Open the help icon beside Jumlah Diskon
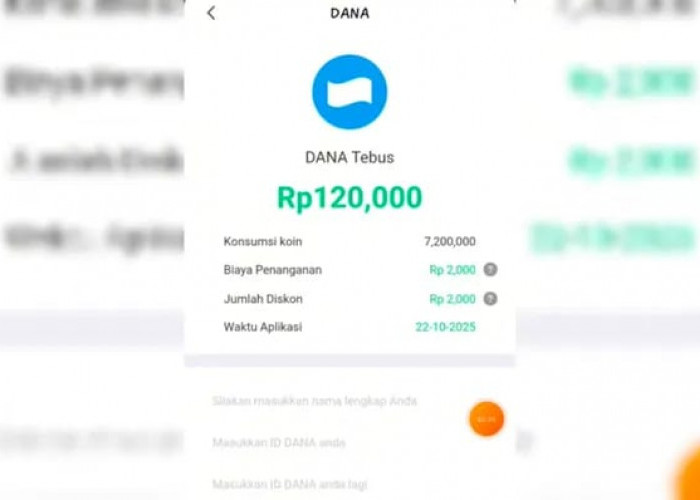 [490, 298]
